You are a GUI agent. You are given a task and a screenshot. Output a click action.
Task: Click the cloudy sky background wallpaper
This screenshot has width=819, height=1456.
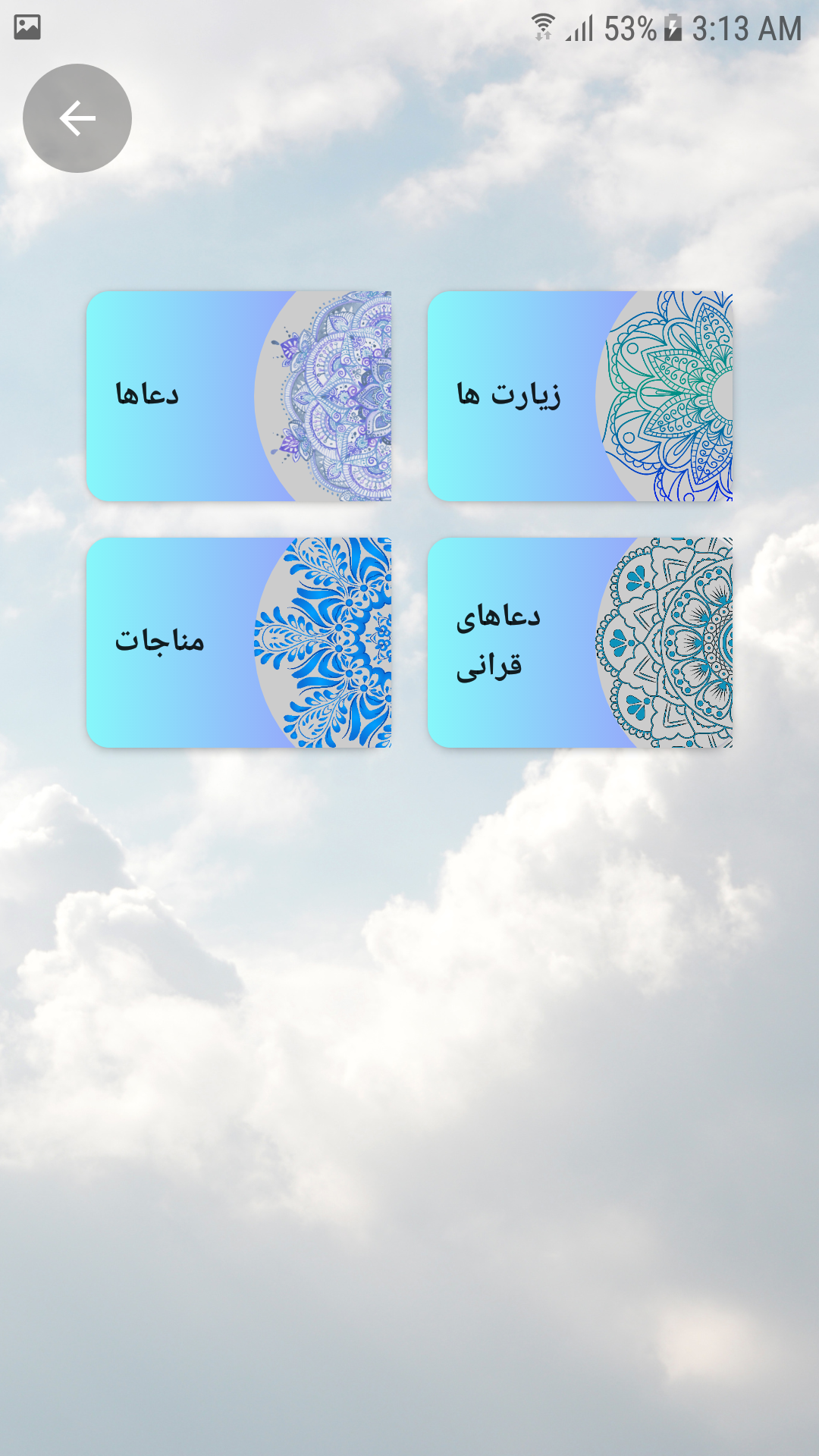[x=409, y=1062]
